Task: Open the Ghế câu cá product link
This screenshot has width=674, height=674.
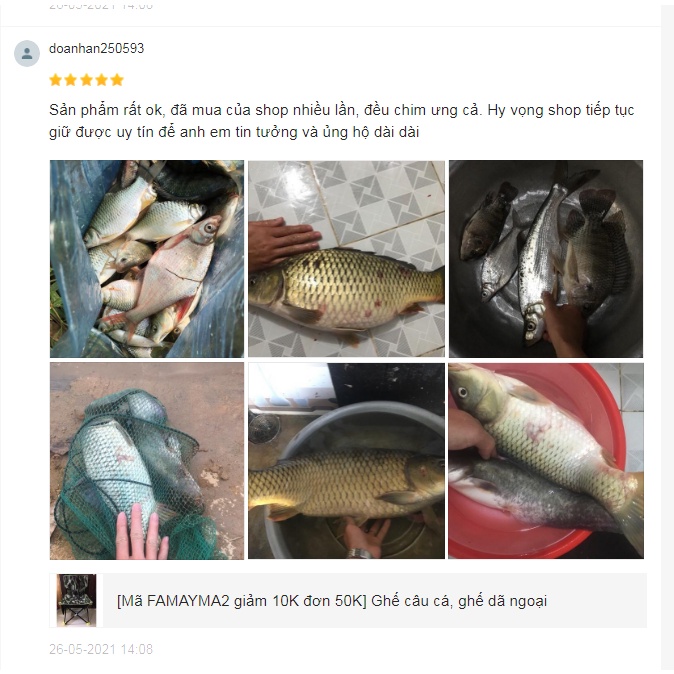Action: (x=331, y=601)
